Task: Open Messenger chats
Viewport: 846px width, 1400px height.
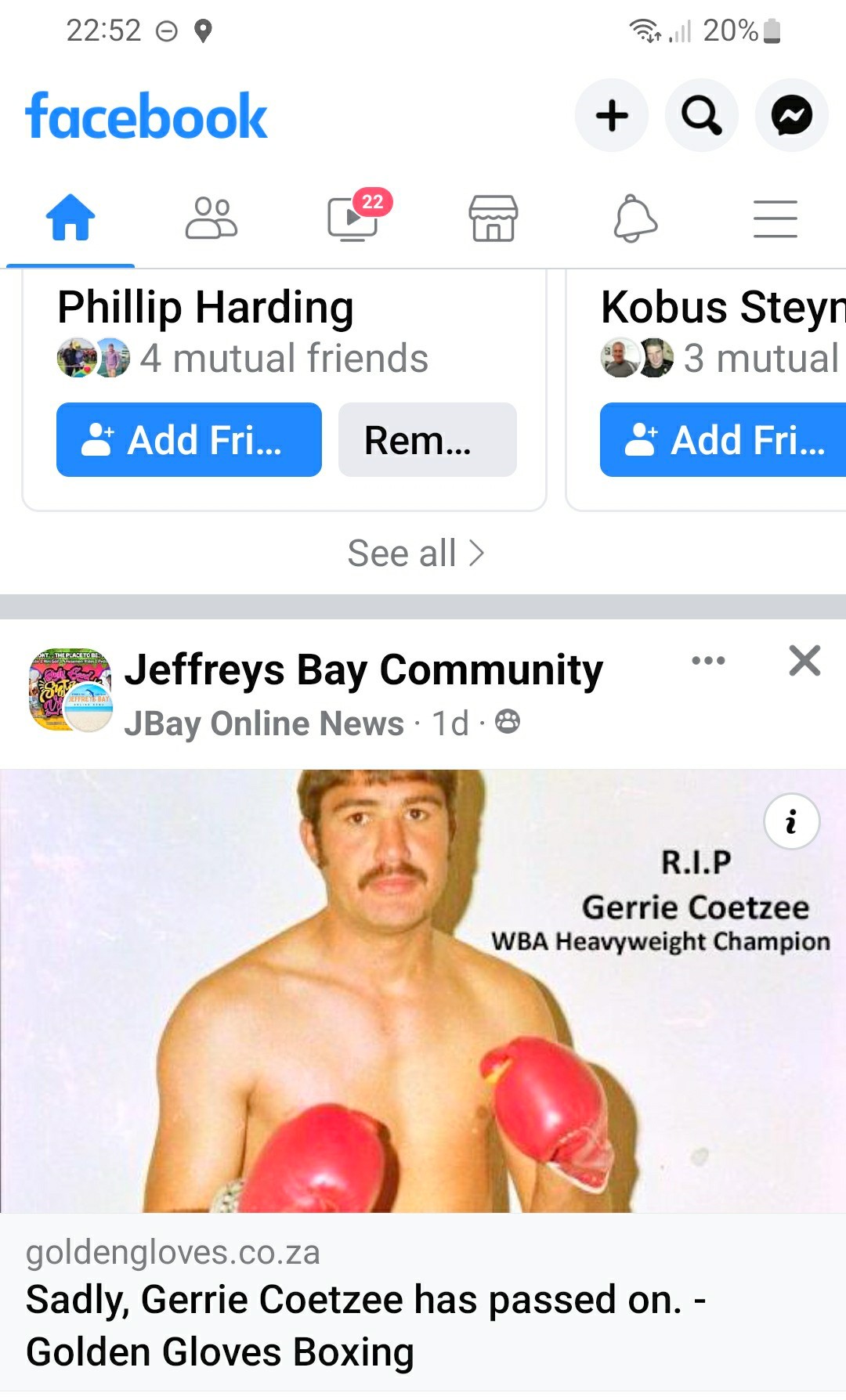Action: coord(791,116)
